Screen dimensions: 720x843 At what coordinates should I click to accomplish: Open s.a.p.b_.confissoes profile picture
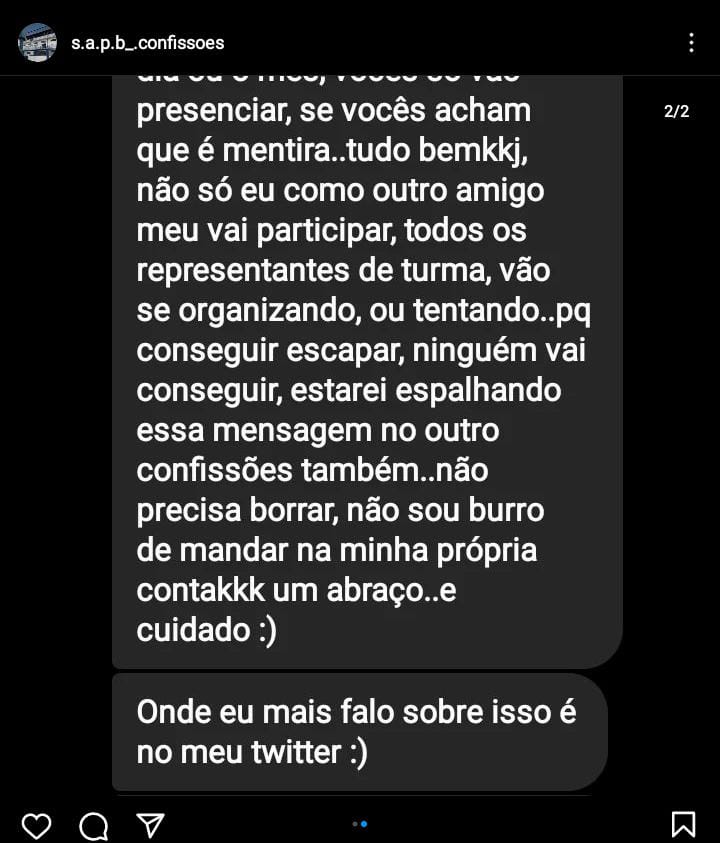click(x=38, y=43)
